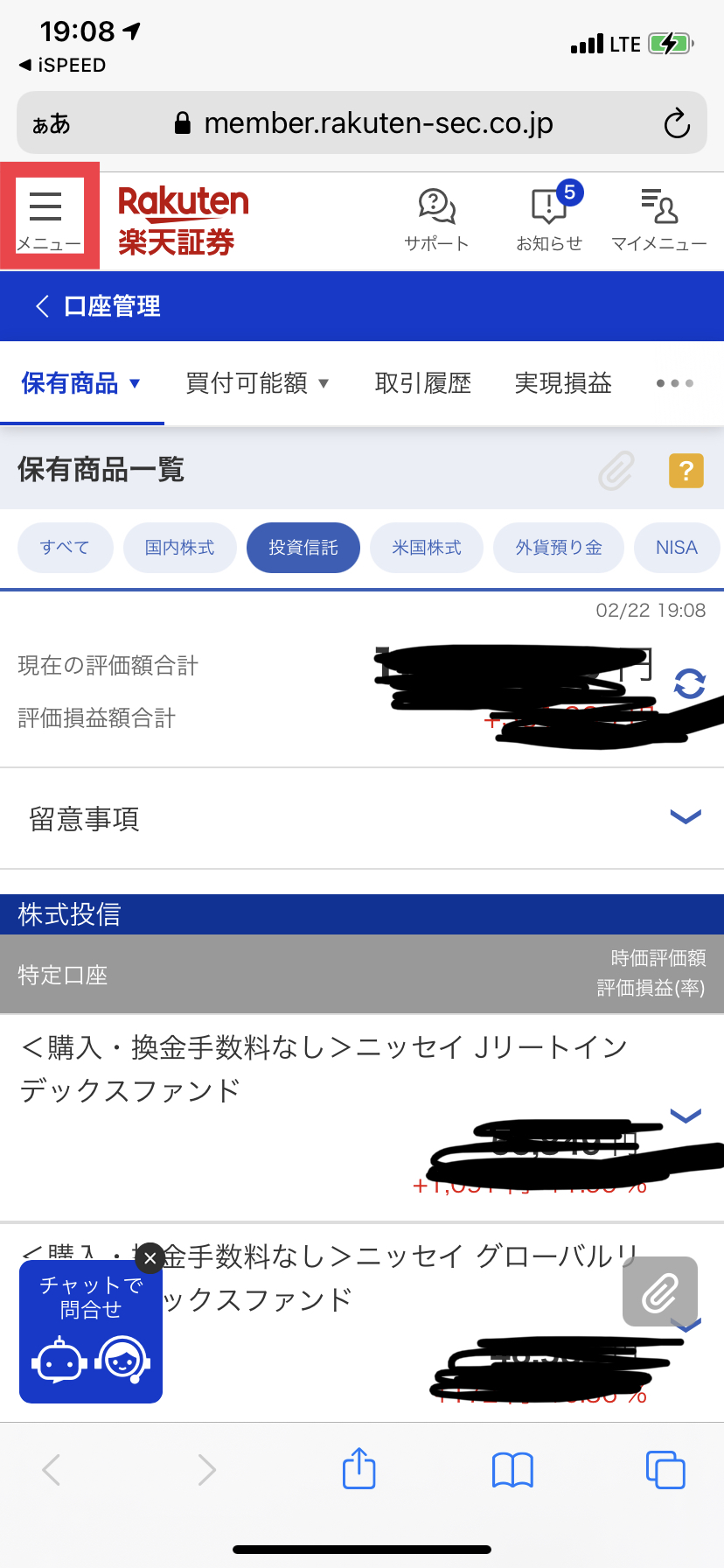Filter by 米国株式
The image size is (724, 1568).
pos(427,548)
